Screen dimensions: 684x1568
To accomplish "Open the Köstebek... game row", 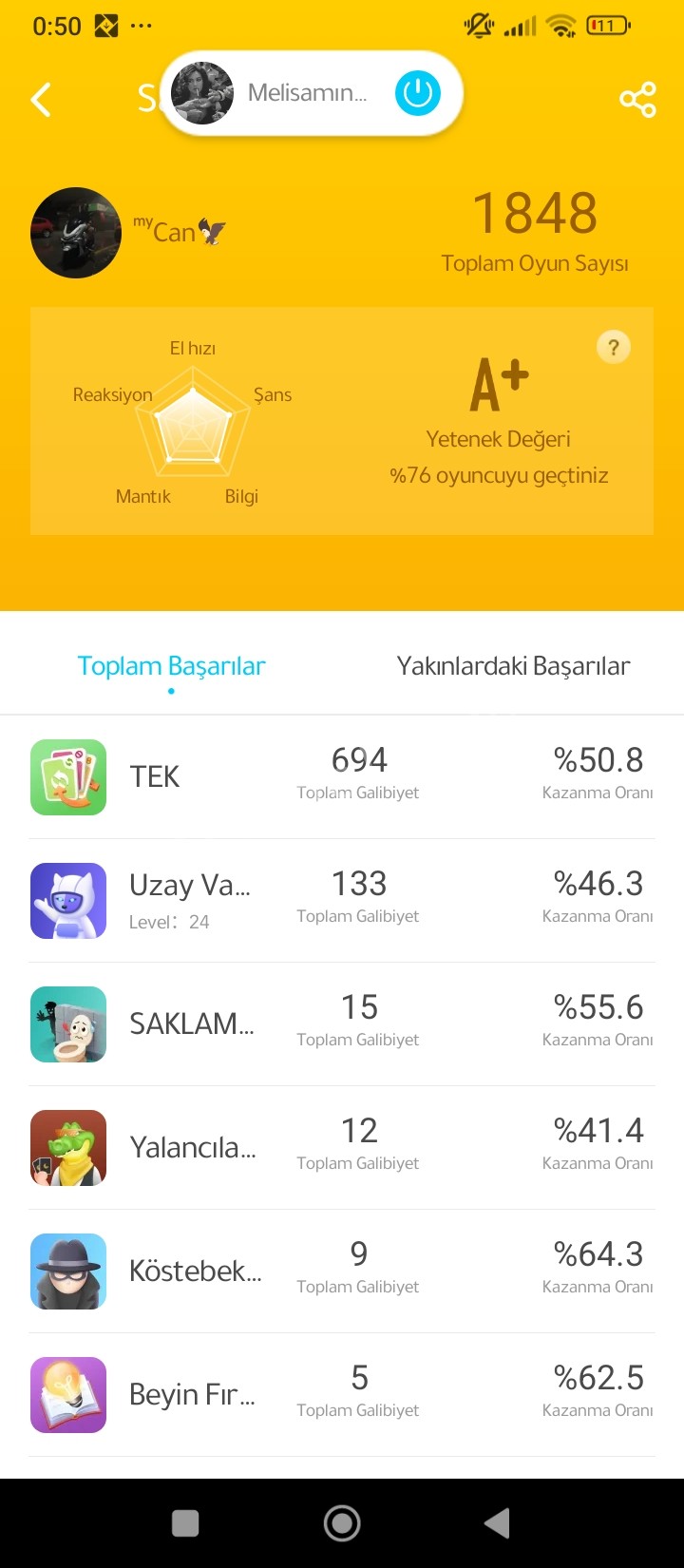I will 342,1272.
